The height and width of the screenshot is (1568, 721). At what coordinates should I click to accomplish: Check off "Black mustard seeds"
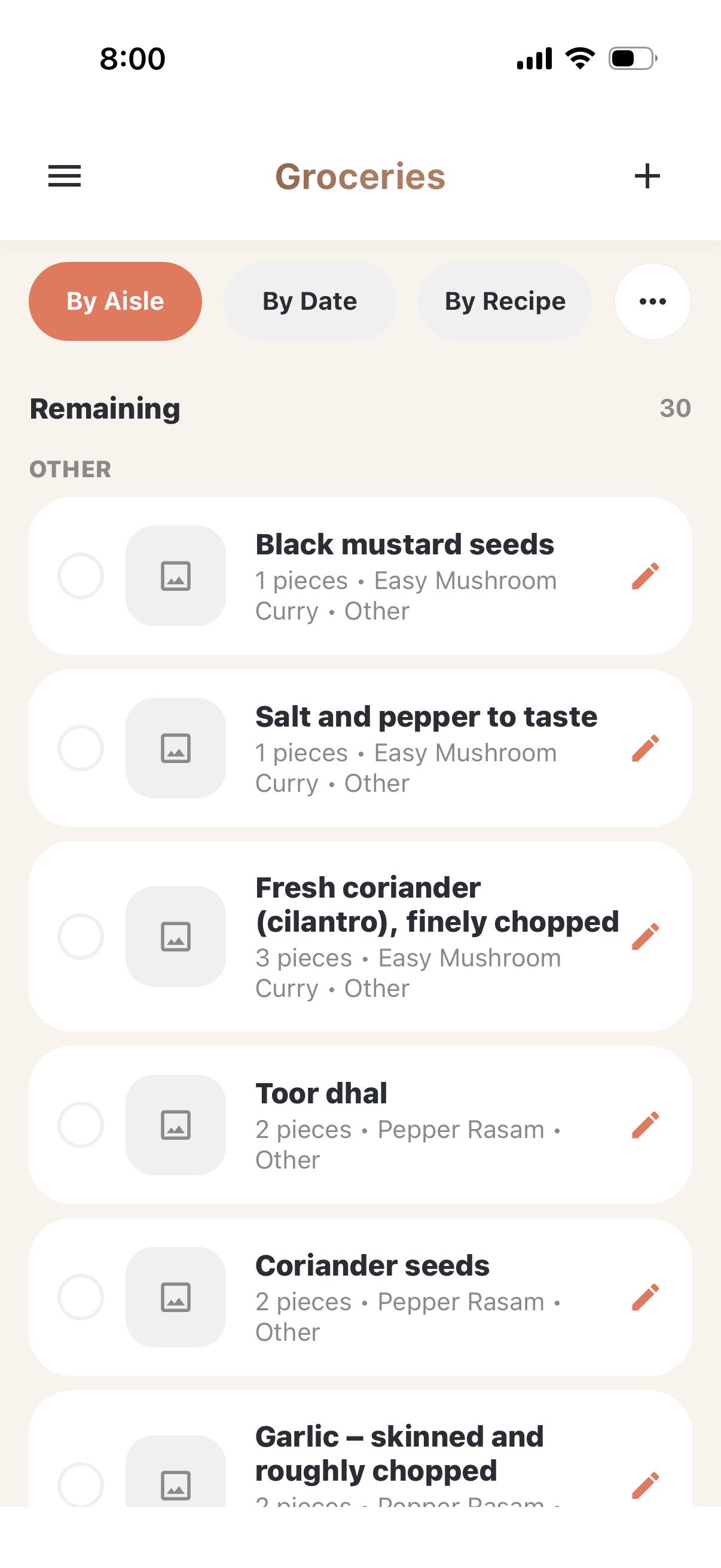point(81,576)
